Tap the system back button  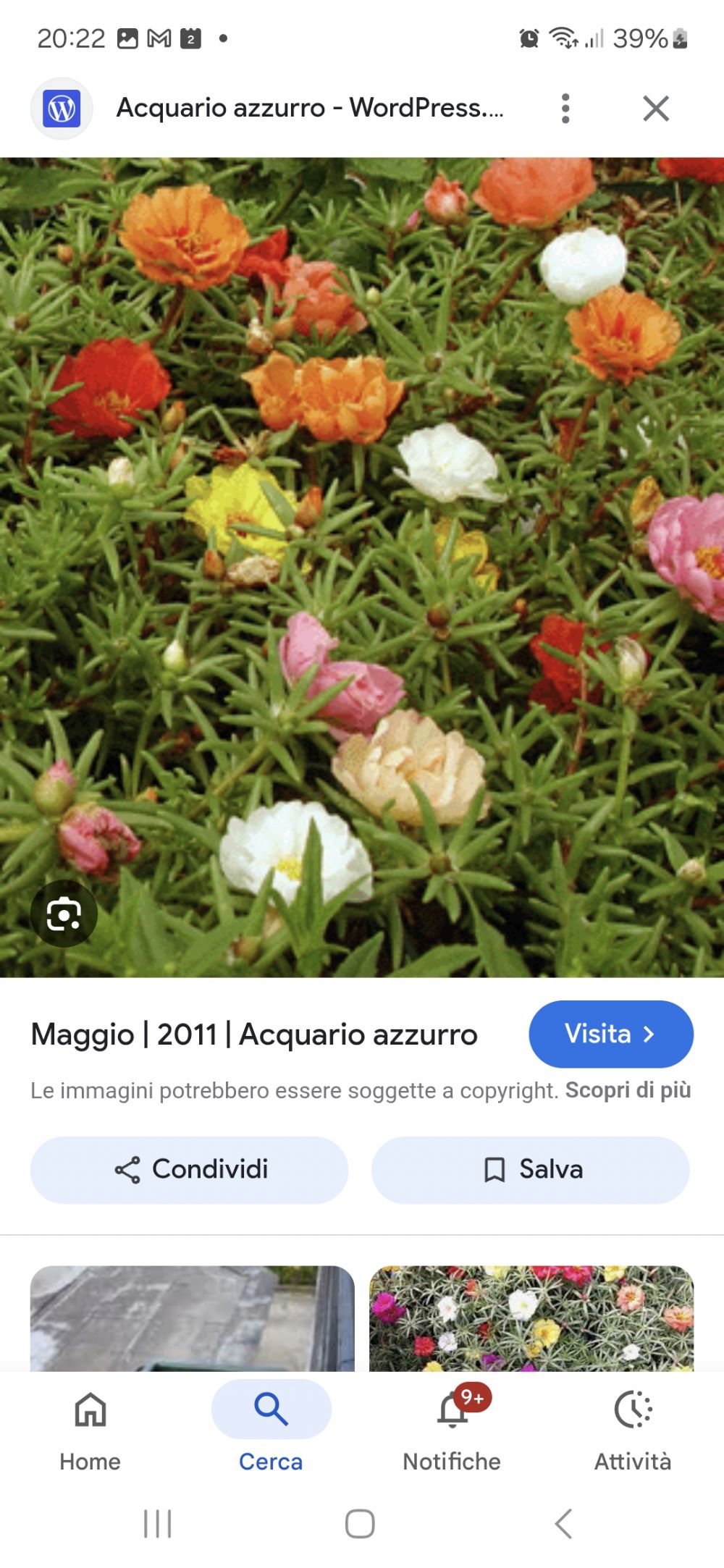pos(563,1523)
